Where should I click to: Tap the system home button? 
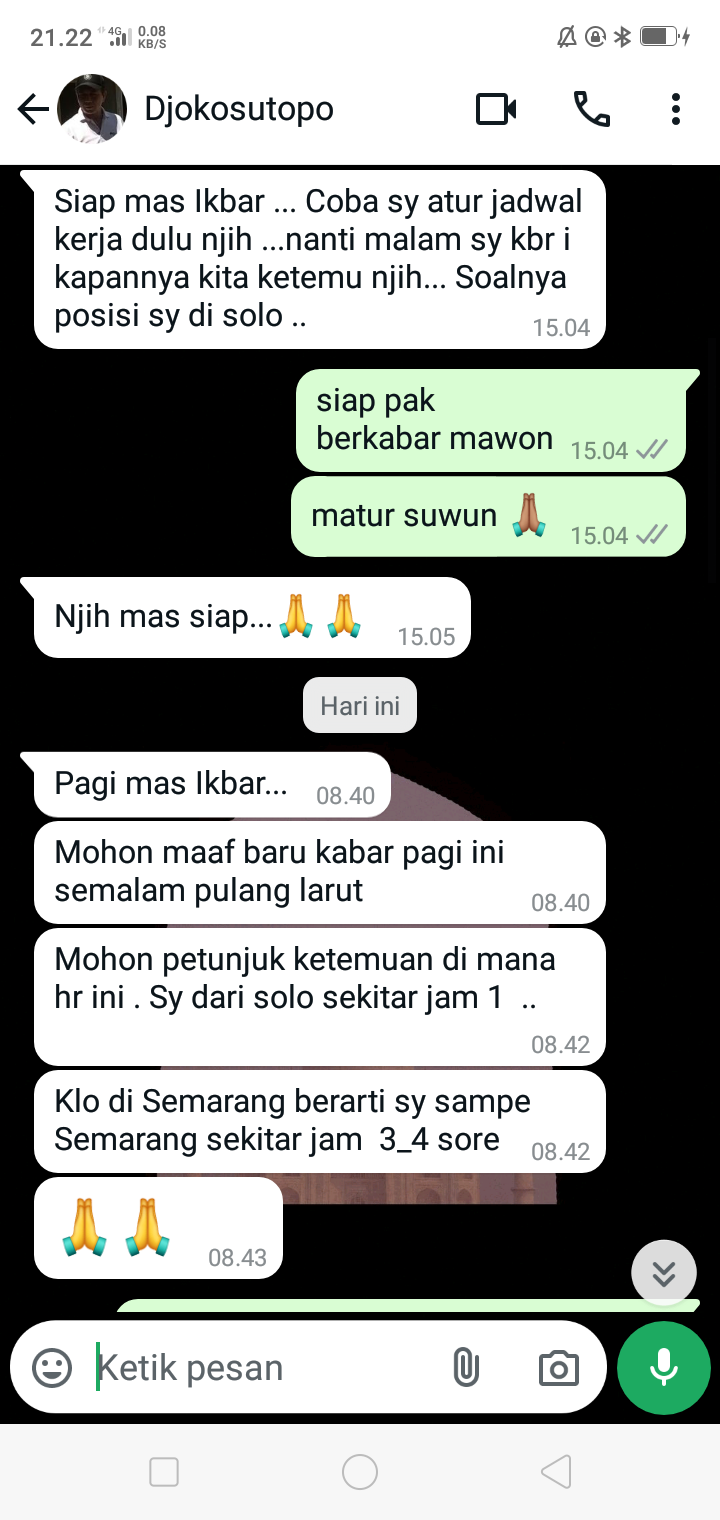(360, 1472)
